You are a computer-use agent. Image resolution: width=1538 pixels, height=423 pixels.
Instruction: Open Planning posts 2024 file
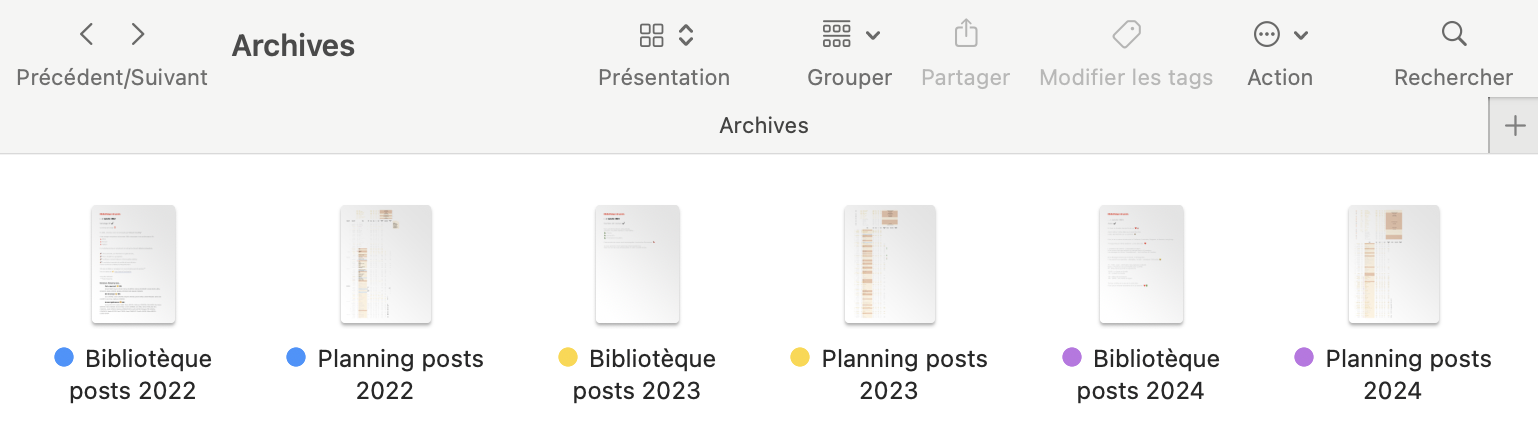coord(1393,265)
